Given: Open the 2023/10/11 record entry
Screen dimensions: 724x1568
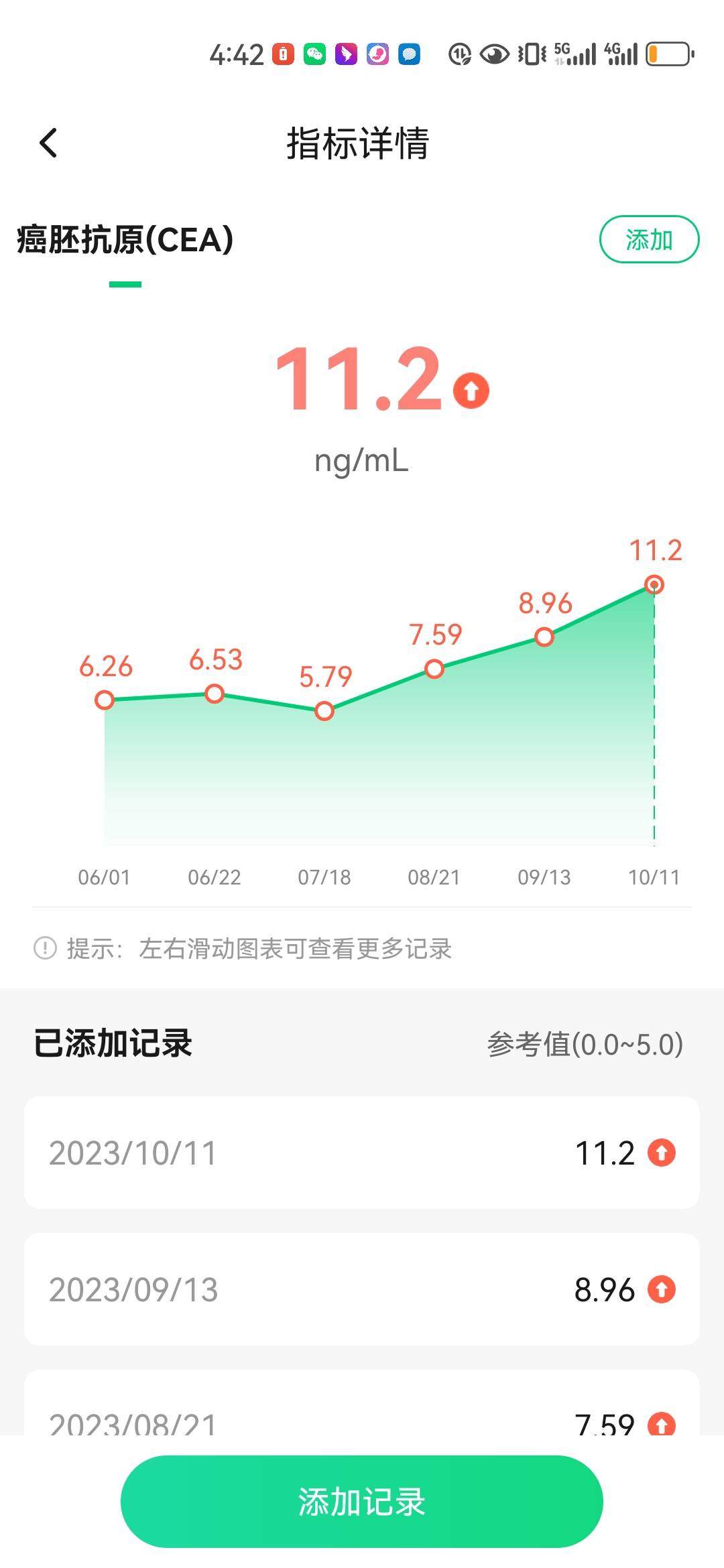Looking at the screenshot, I should click(362, 1153).
